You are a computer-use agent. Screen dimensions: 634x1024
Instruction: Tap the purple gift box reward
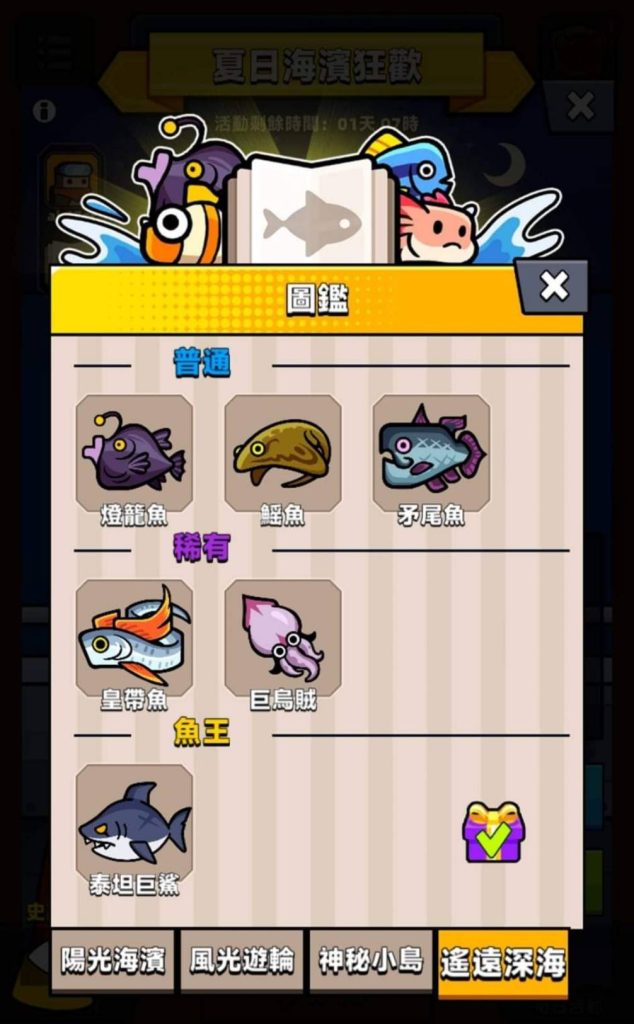point(492,832)
